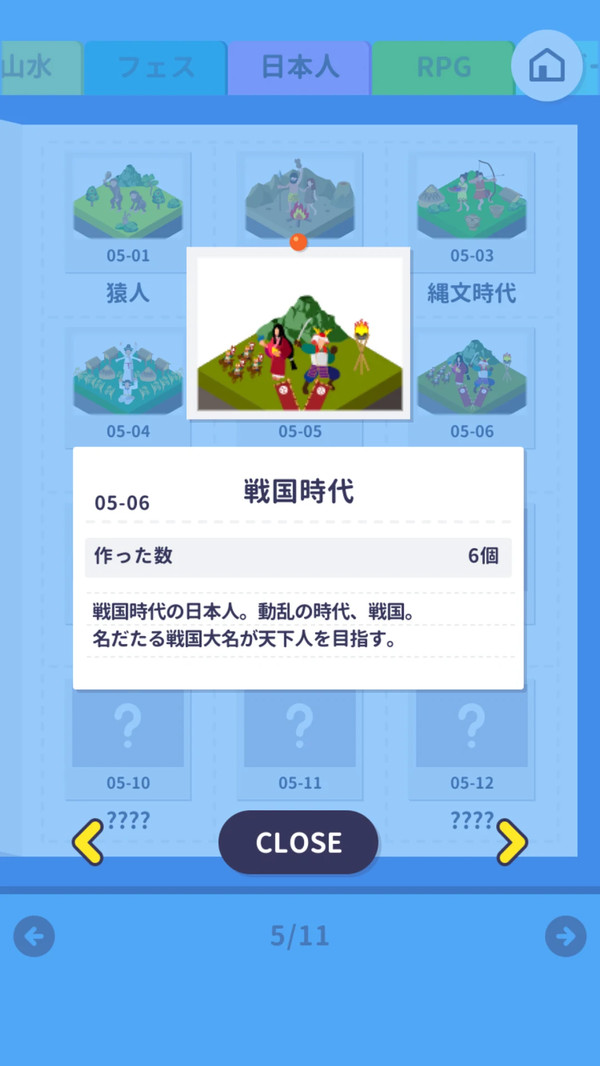This screenshot has width=600, height=1066.
Task: Switch to the フェス tab
Action: [156, 68]
